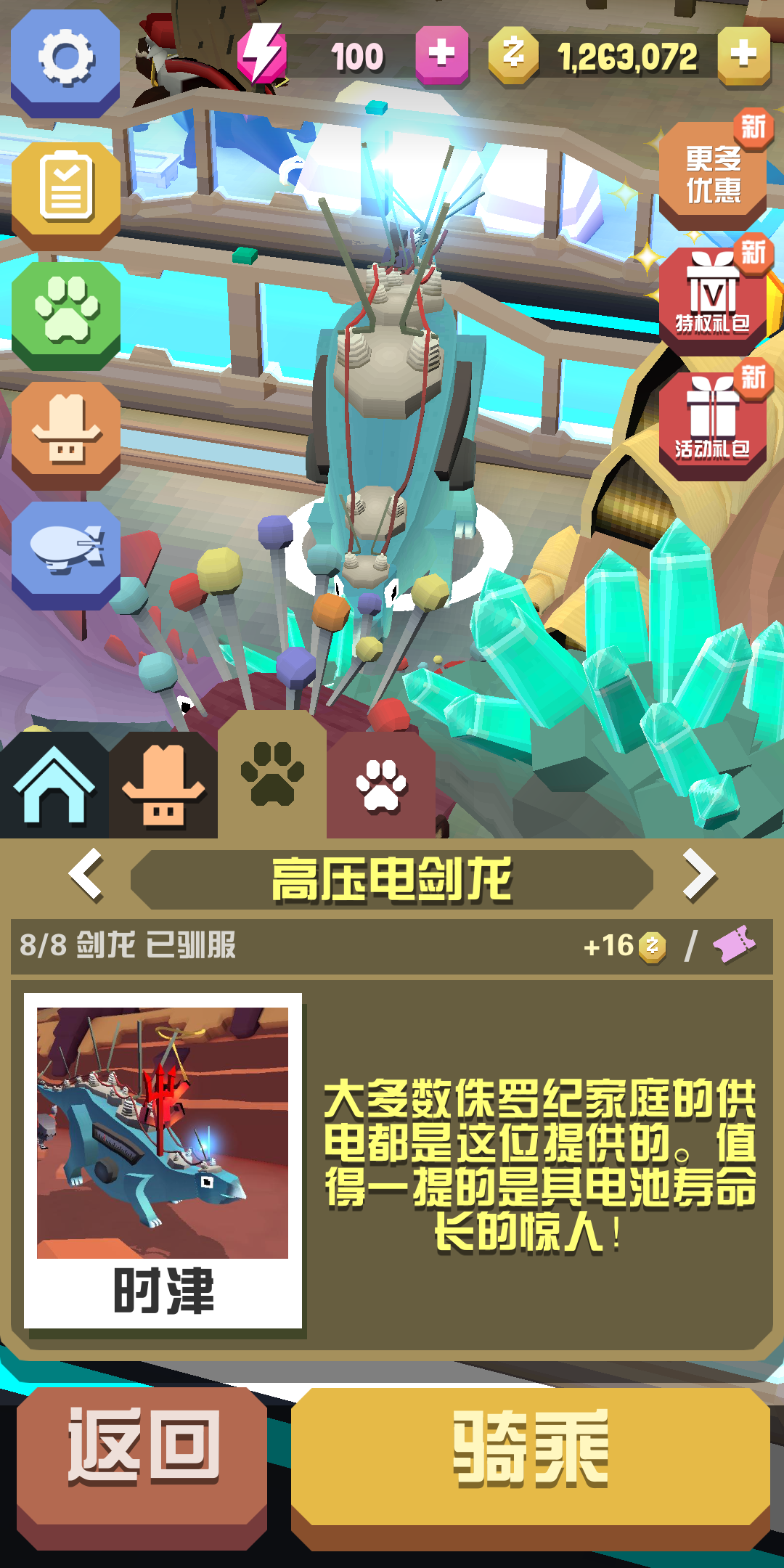Open the missions clipboard
The height and width of the screenshot is (1568, 784).
click(x=65, y=190)
